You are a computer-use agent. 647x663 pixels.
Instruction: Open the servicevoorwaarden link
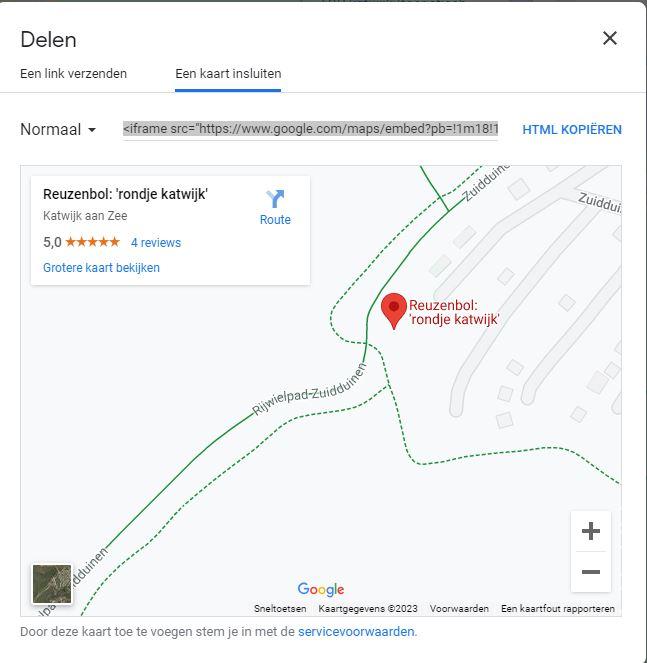(x=356, y=632)
